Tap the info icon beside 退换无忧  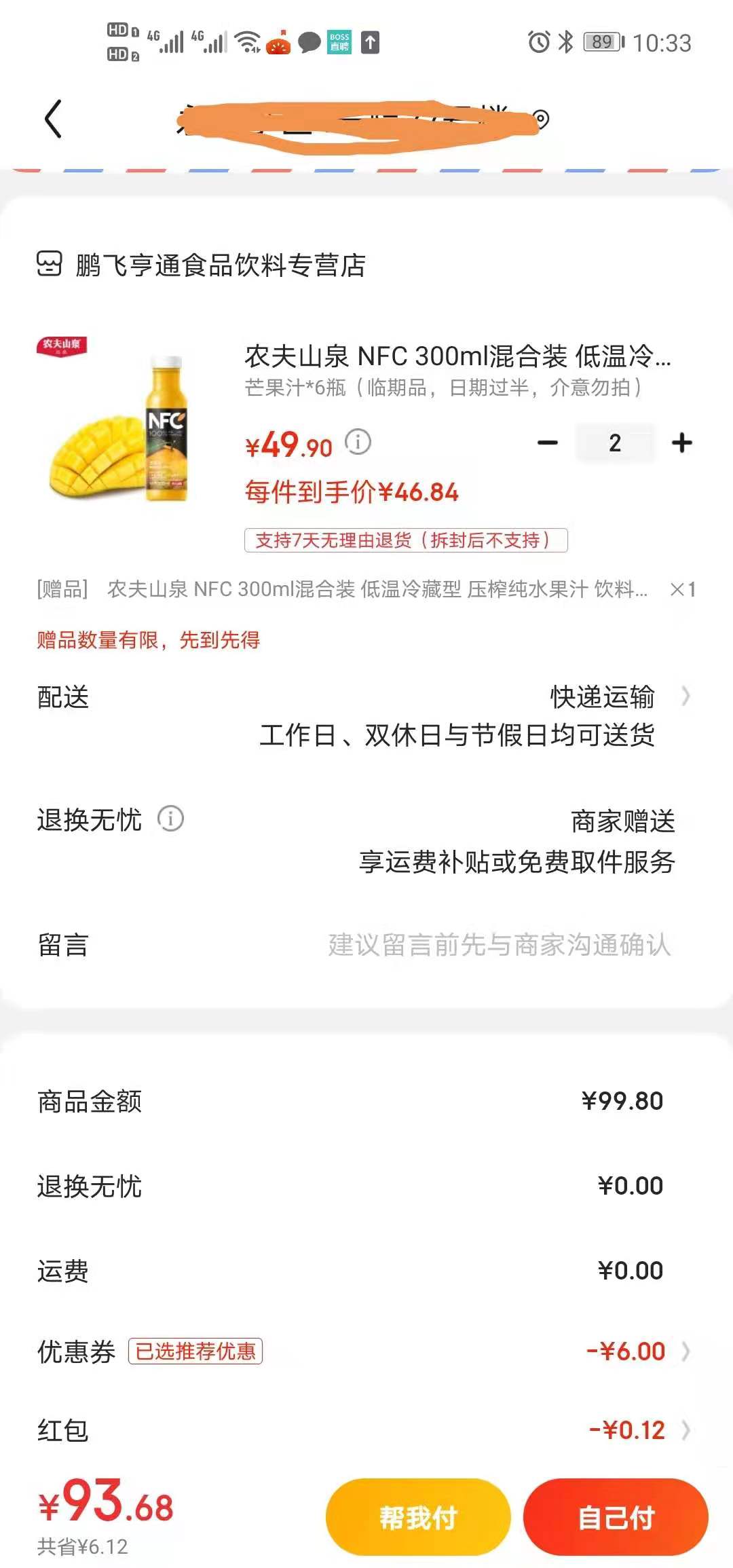170,819
